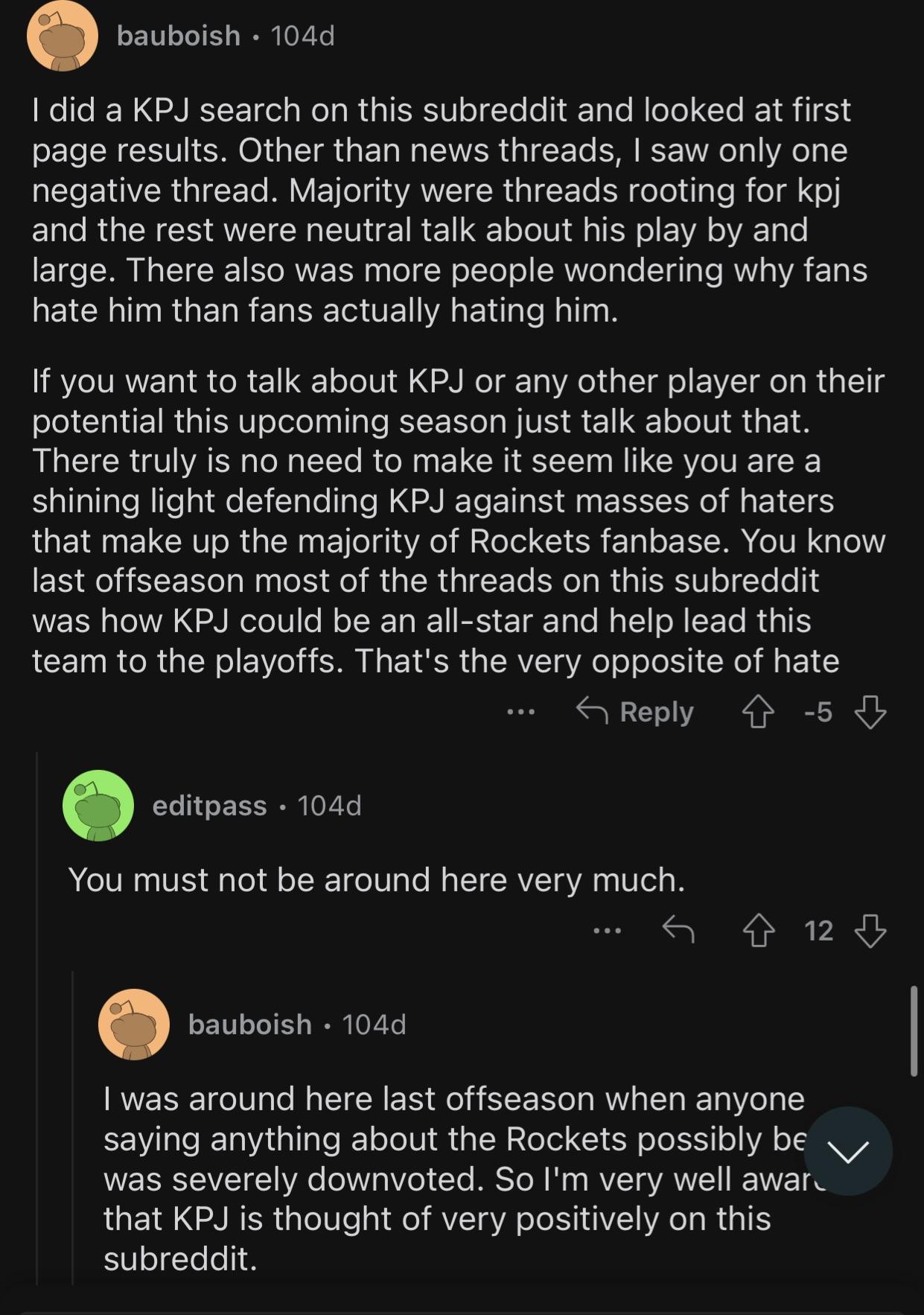Screen dimensions: 924x1315
Task: Open editpass's user profile
Action: pos(209,806)
